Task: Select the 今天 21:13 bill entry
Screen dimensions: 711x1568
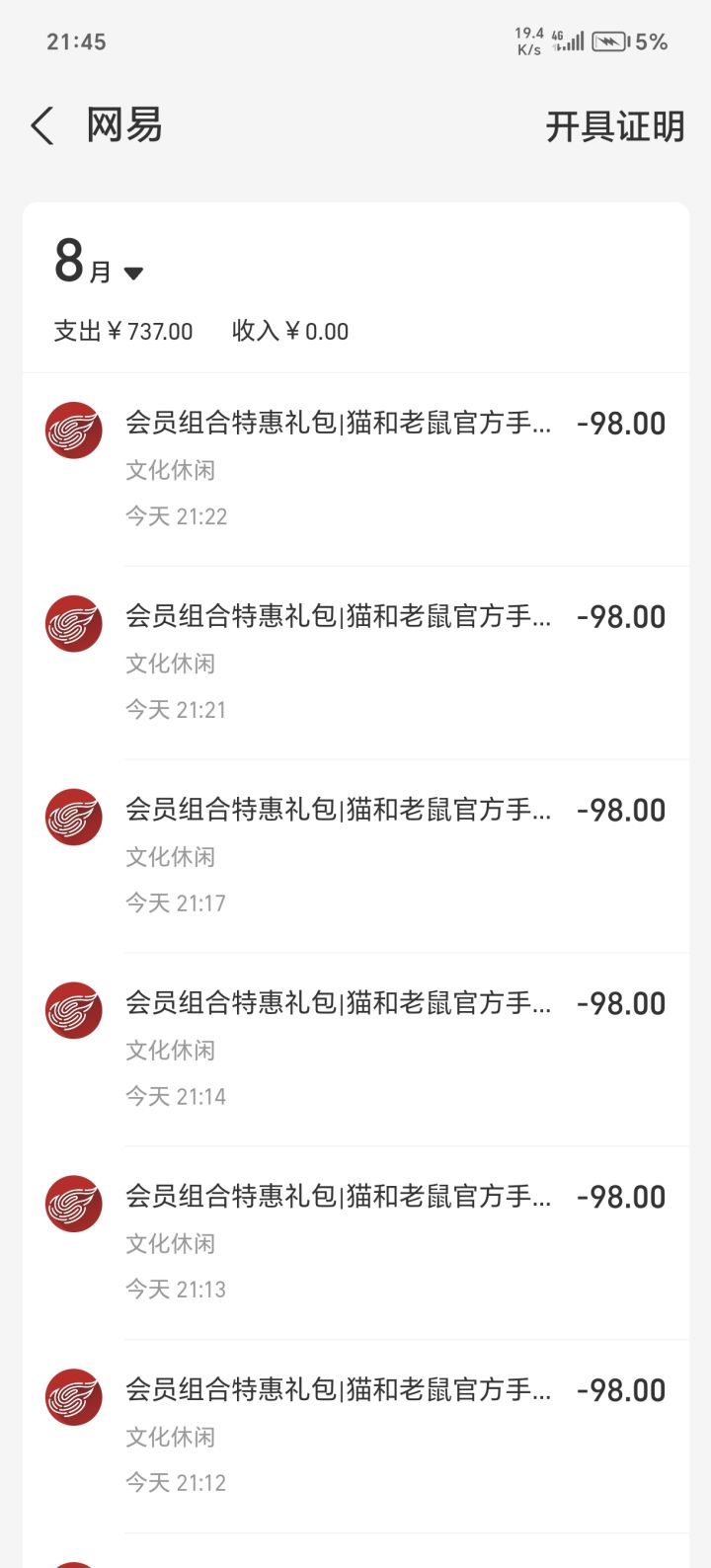Action: click(x=355, y=1242)
